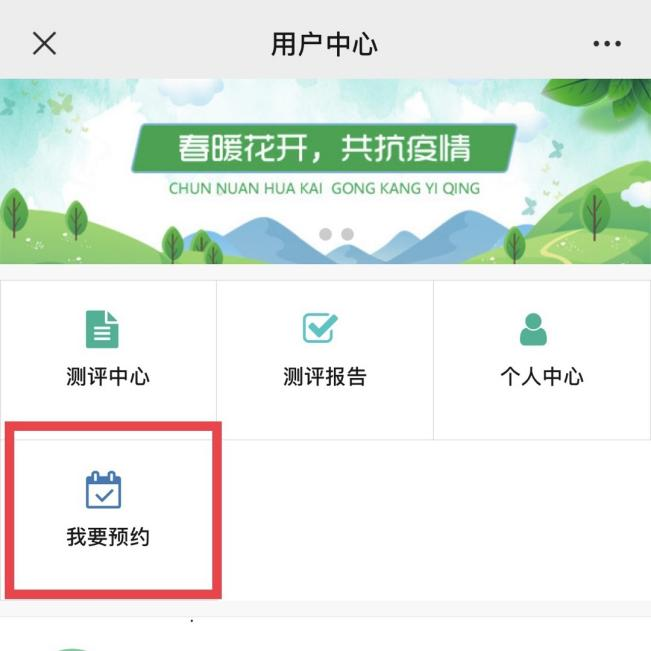Viewport: 651px width, 651px height.
Task: Open 测评报告
Action: click(x=324, y=350)
